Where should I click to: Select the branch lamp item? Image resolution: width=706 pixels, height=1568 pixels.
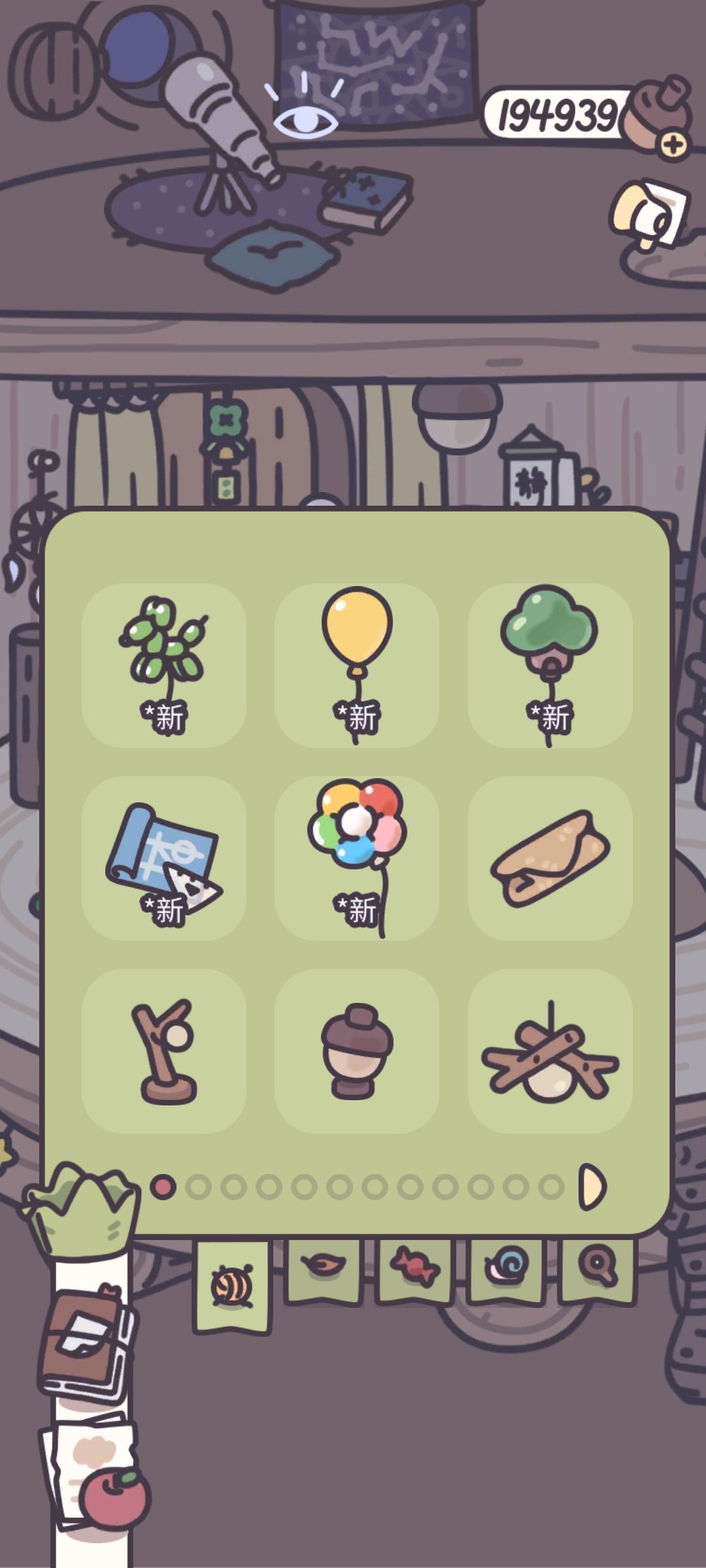point(163,1051)
